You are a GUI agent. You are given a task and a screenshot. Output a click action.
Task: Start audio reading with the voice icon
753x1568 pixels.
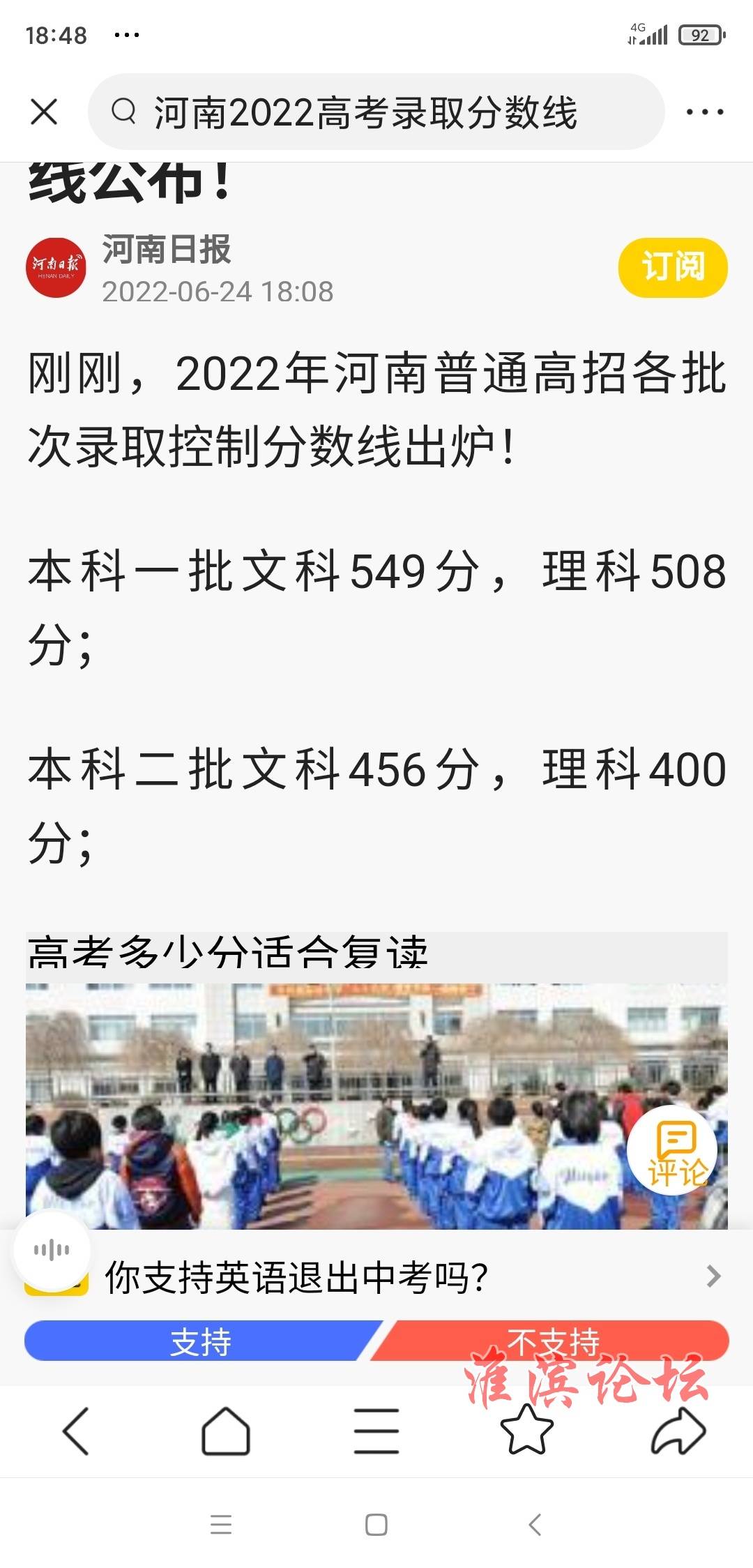[52, 1251]
